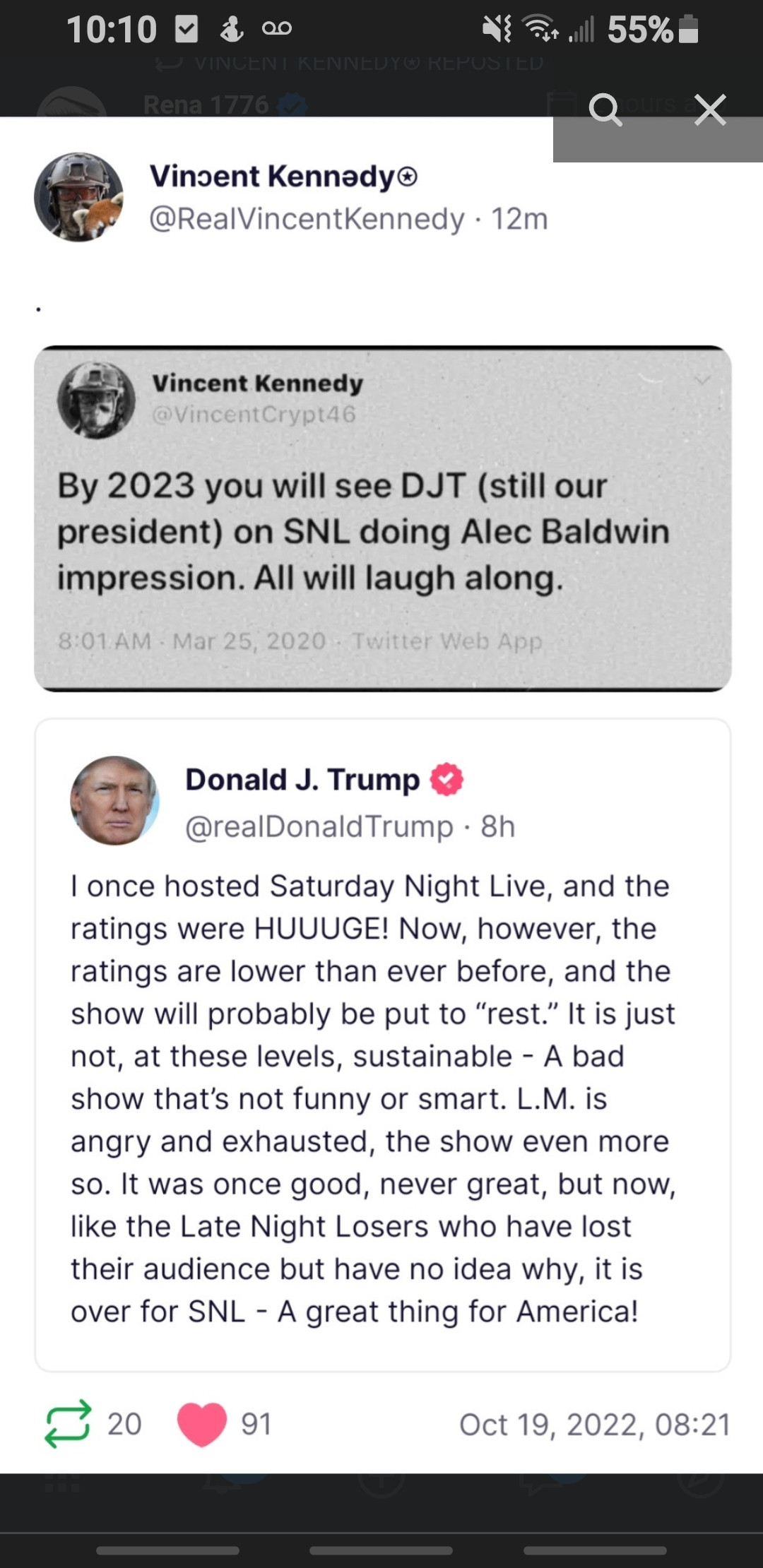This screenshot has height=1568, width=763.
Task: Tap the magnifier icon at top
Action: point(605,110)
